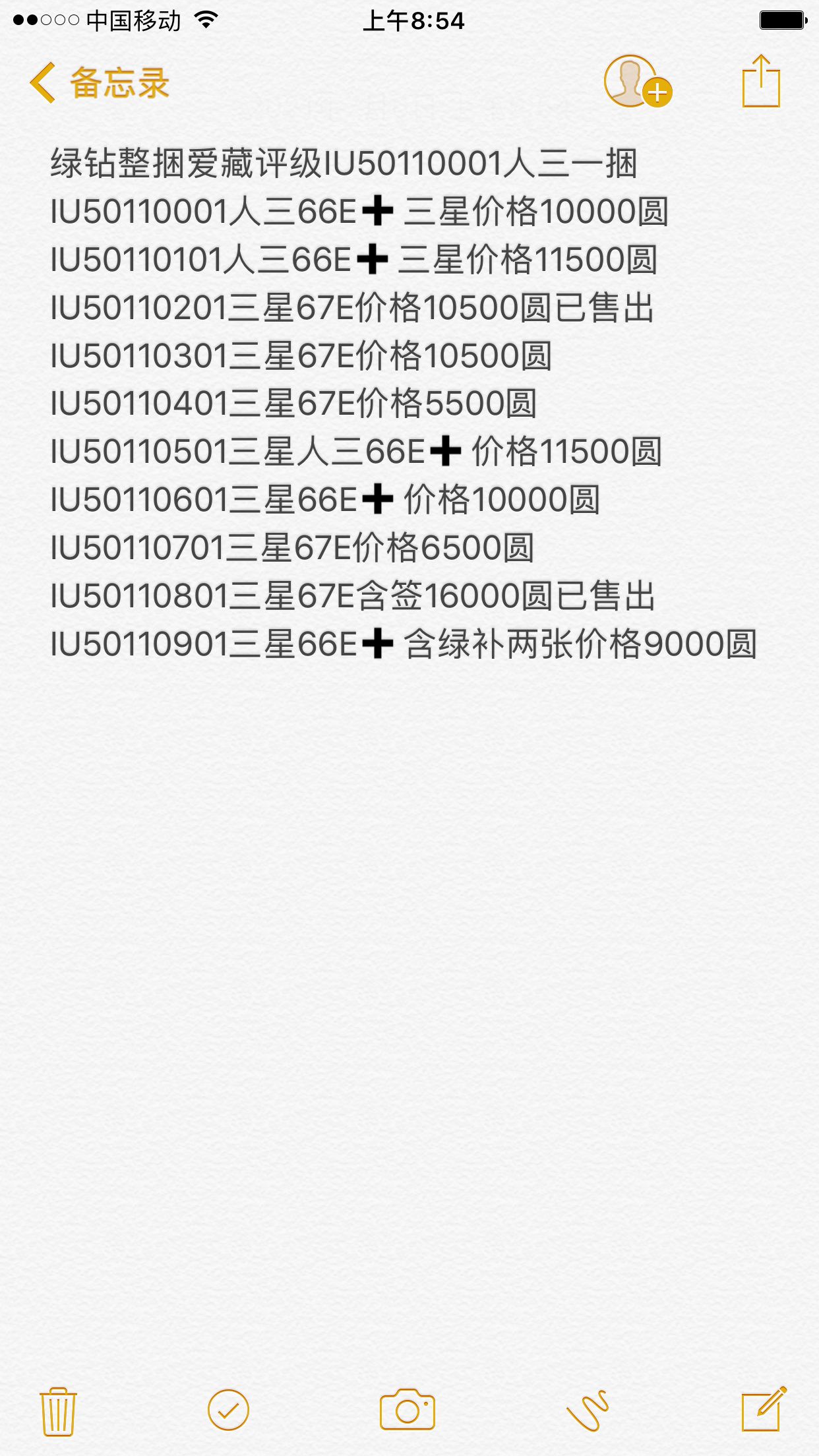This screenshot has width=819, height=1456.
Task: Go back to 备忘录 notes list
Action: click(x=100, y=83)
